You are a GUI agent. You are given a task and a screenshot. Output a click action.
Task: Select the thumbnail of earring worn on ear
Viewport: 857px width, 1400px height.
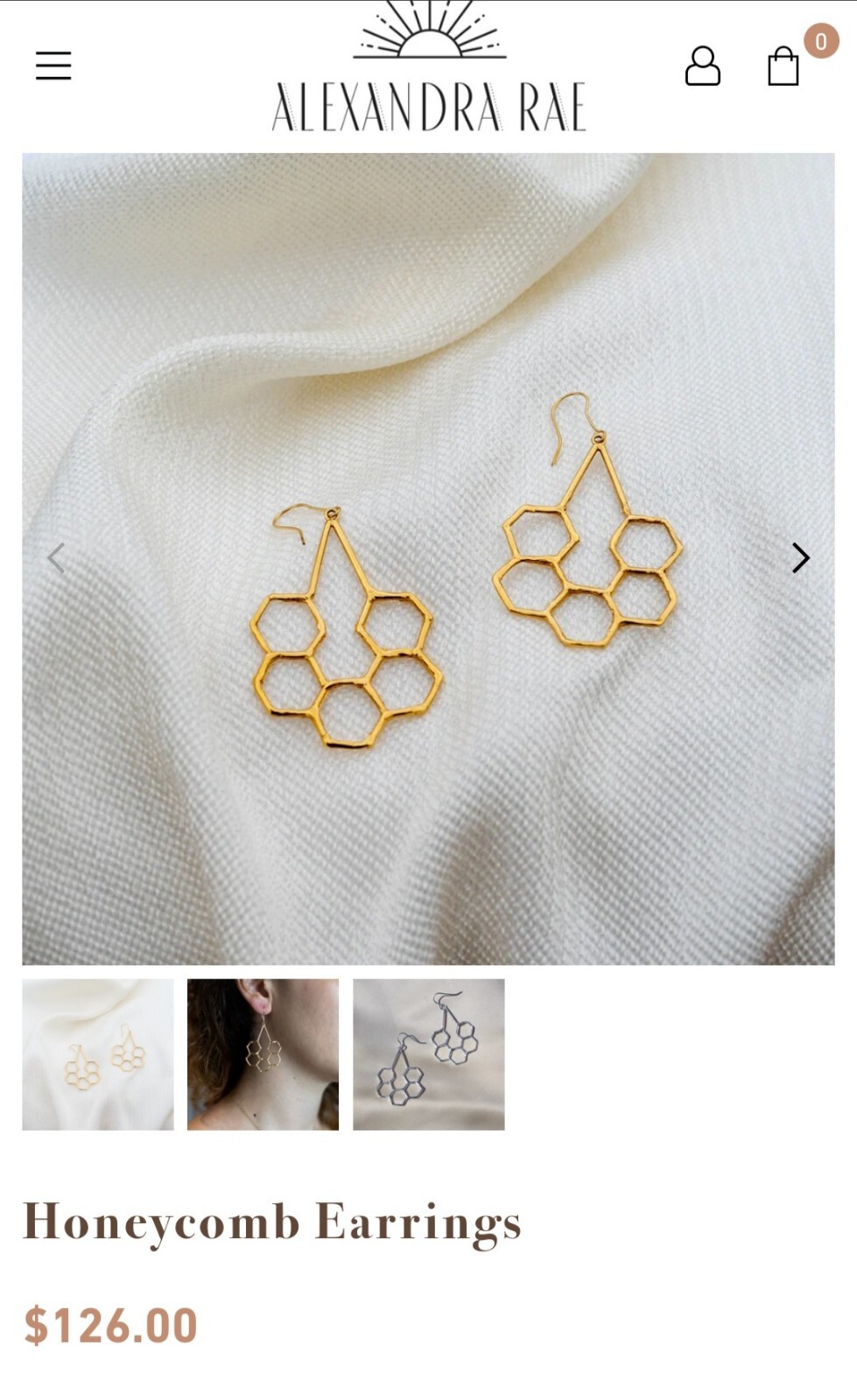(x=263, y=1054)
